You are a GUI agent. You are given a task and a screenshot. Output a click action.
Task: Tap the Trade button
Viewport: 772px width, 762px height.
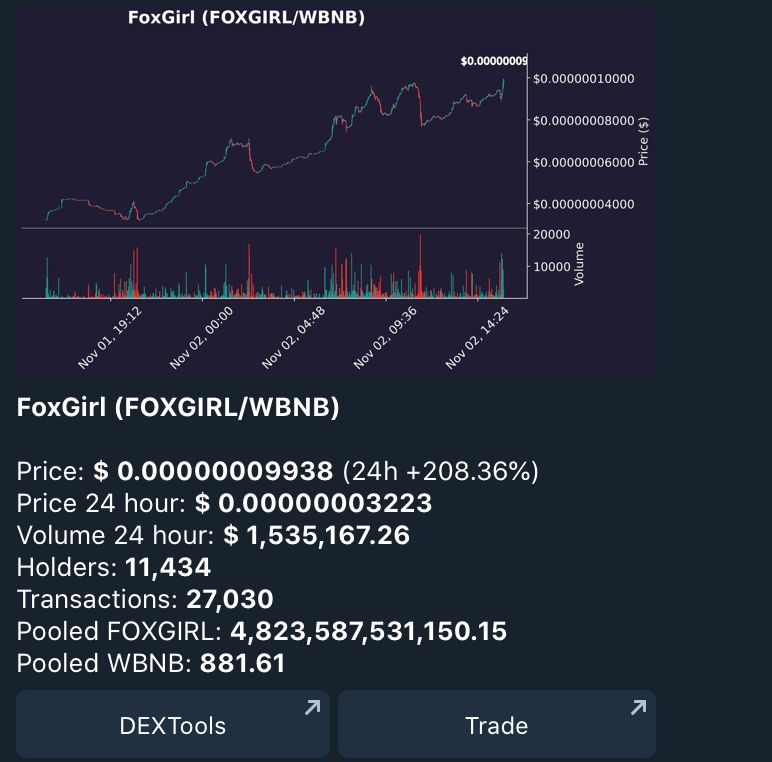(496, 724)
